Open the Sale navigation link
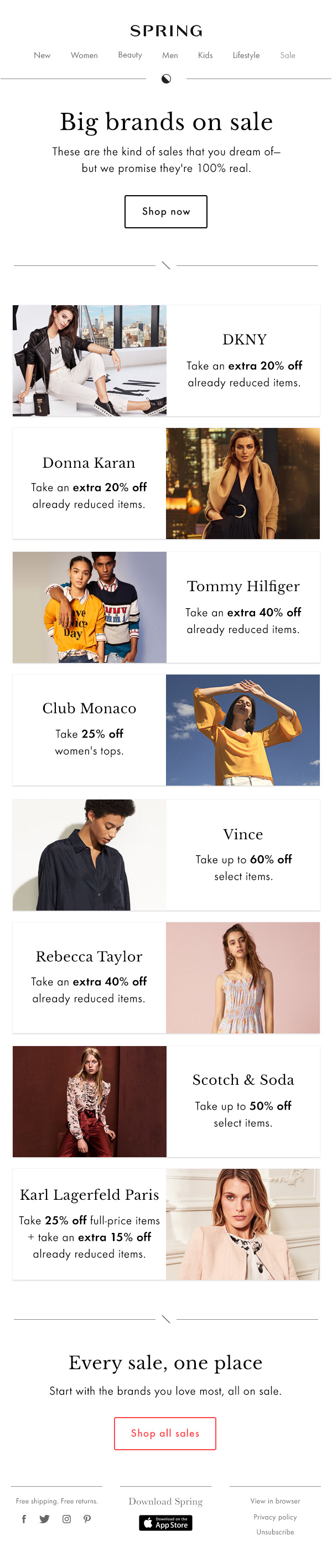The image size is (332, 1568). (x=288, y=55)
